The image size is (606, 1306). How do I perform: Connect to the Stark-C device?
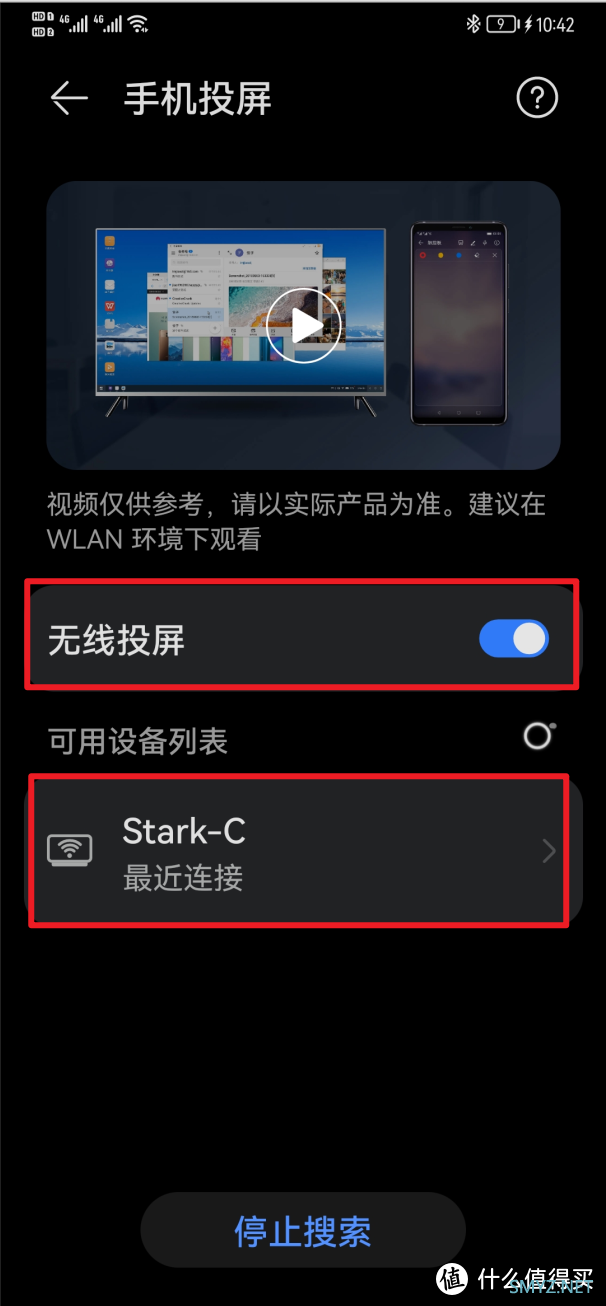point(300,850)
